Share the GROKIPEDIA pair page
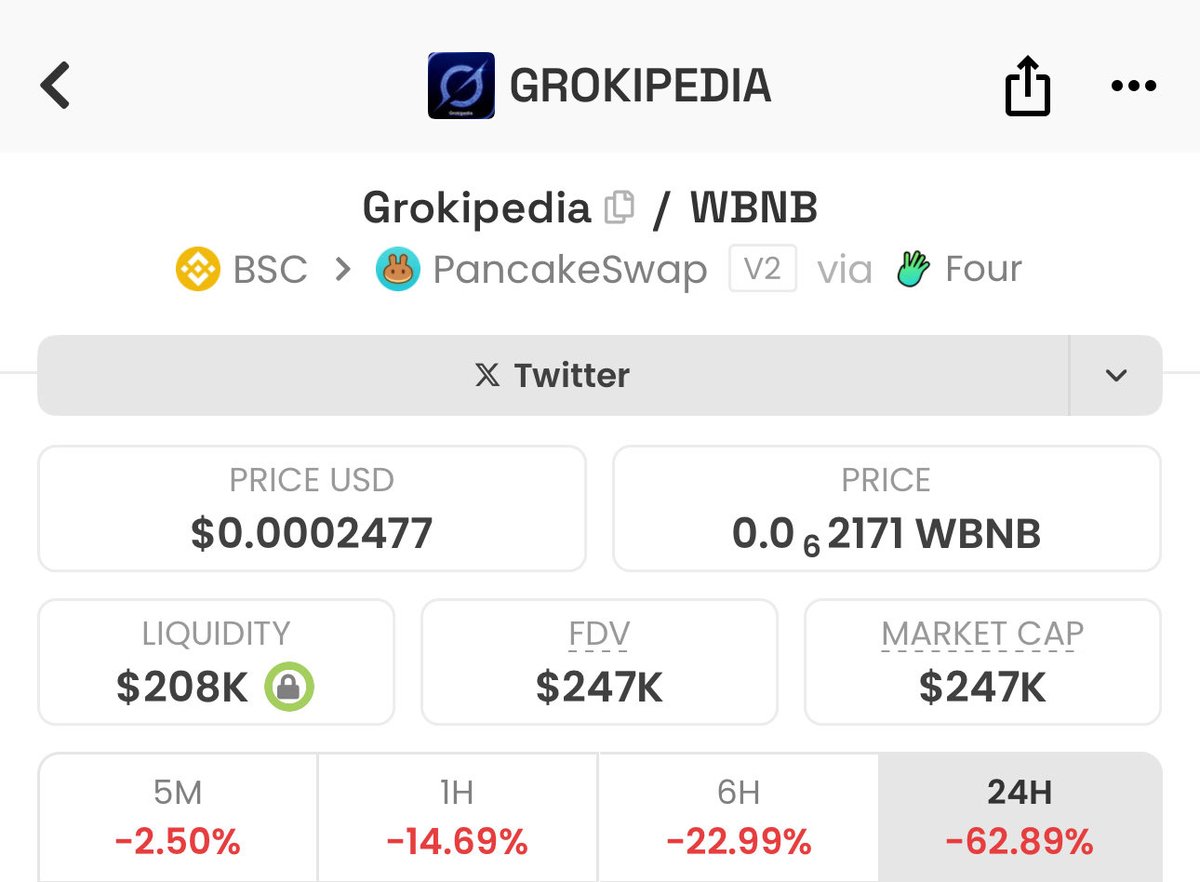 pyautogui.click(x=1027, y=86)
